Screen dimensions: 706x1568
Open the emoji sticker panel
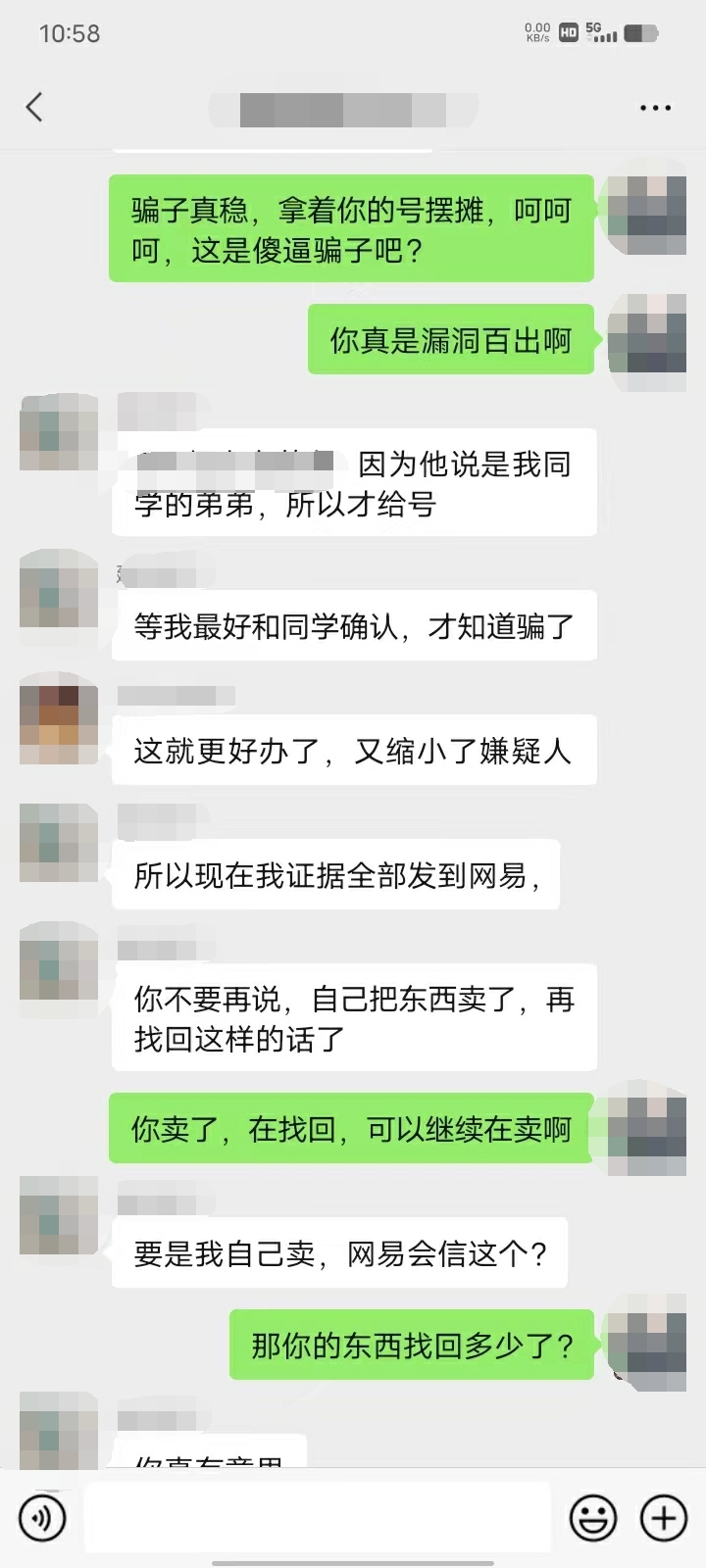593,1518
